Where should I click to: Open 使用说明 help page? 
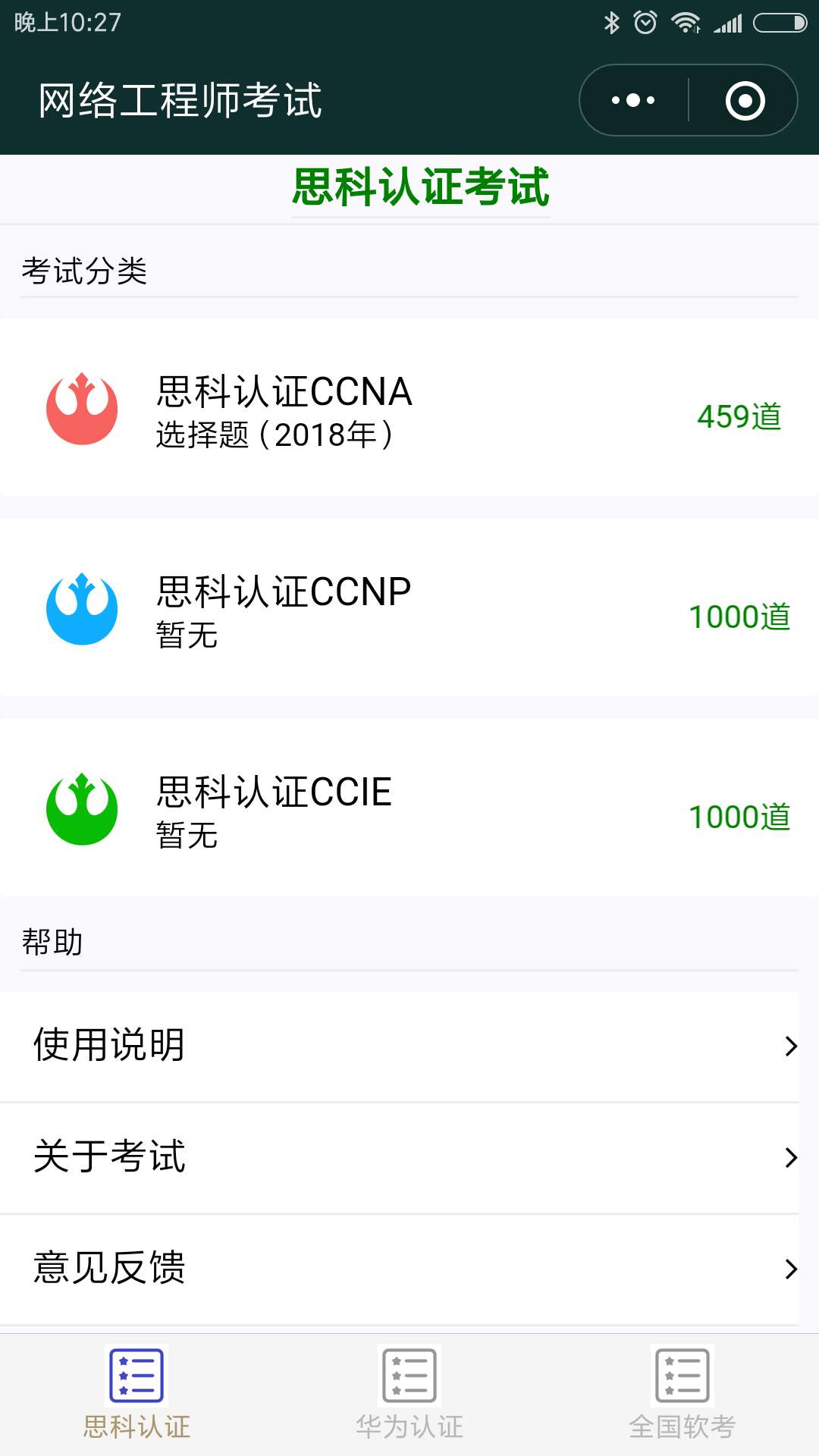tap(400, 1046)
